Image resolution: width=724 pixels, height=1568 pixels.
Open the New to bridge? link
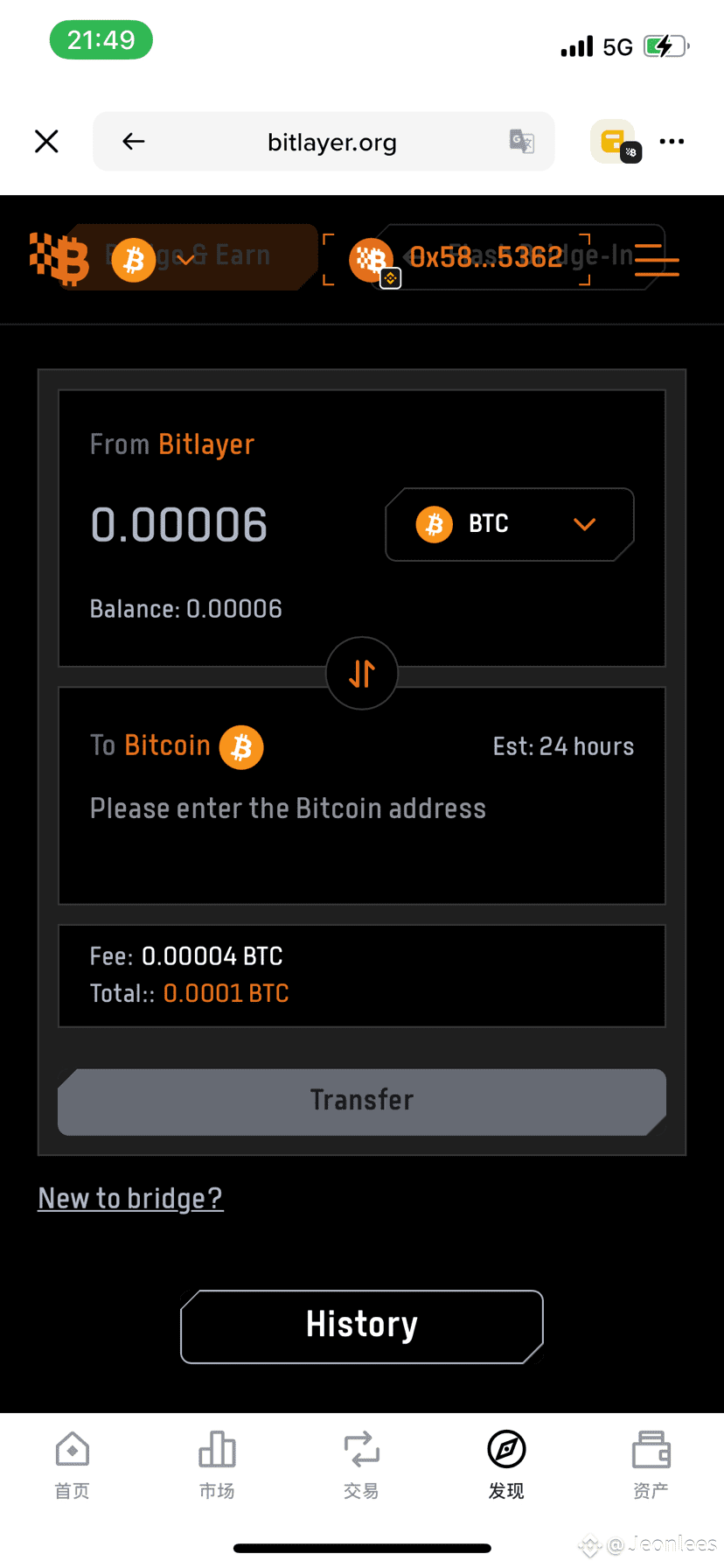tap(130, 1198)
